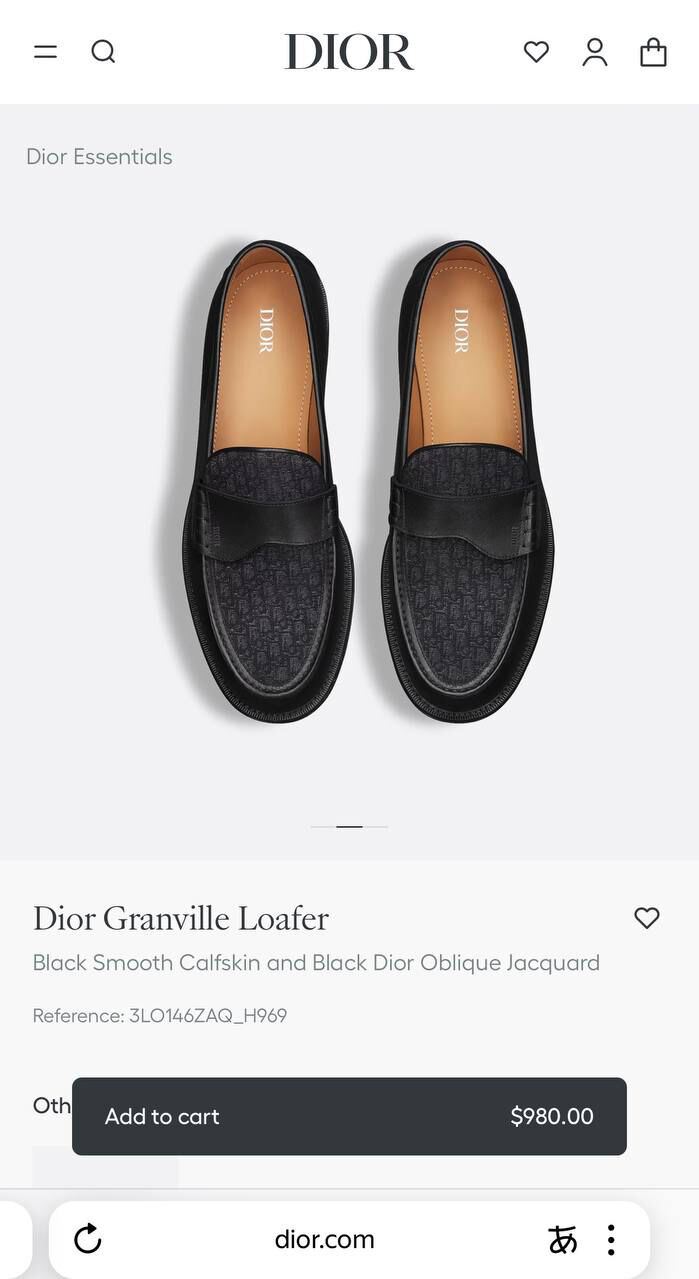Reload the dior.com page
Viewport: 699px width, 1279px height.
click(x=88, y=1239)
